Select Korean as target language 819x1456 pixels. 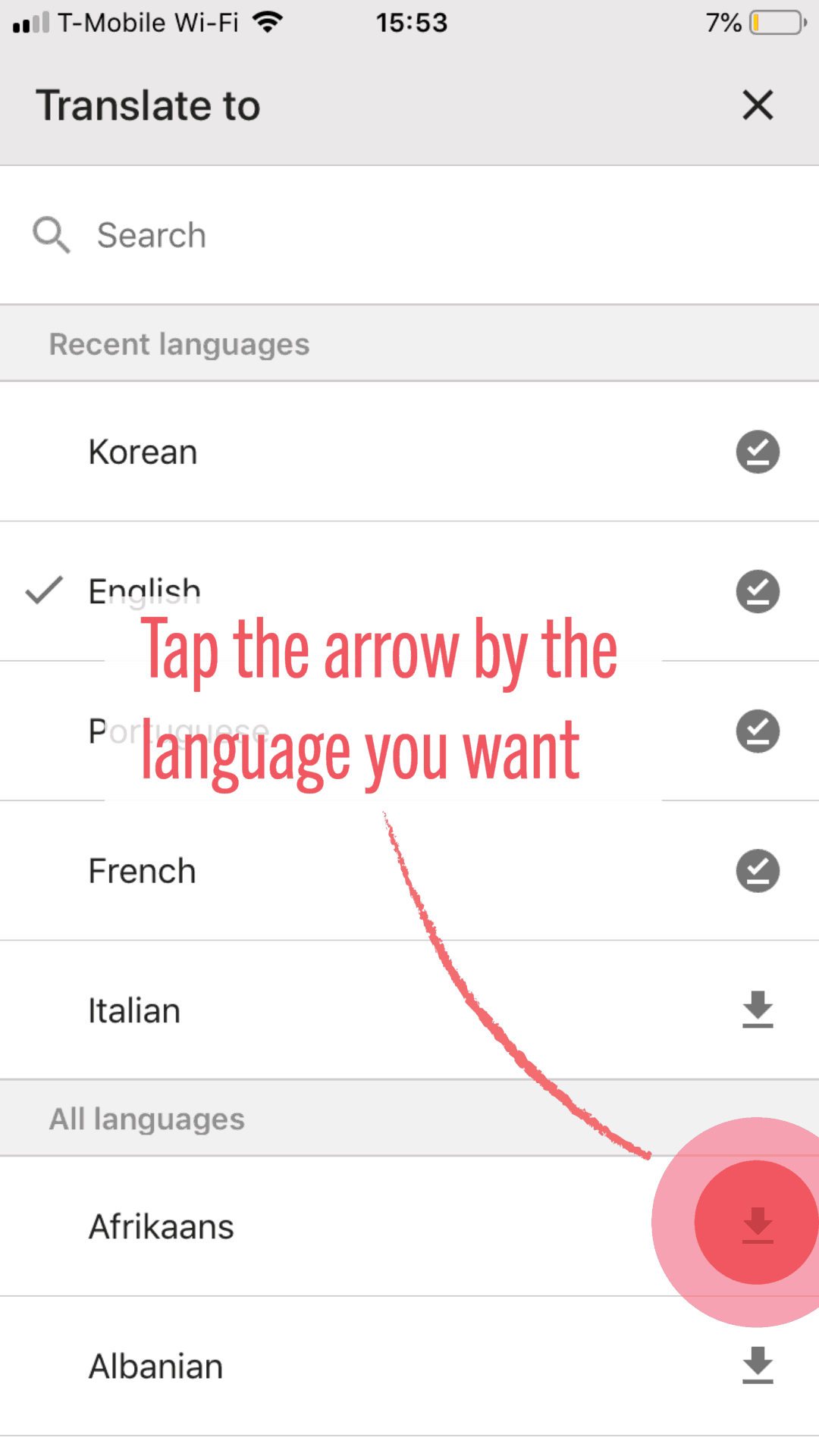coord(143,452)
